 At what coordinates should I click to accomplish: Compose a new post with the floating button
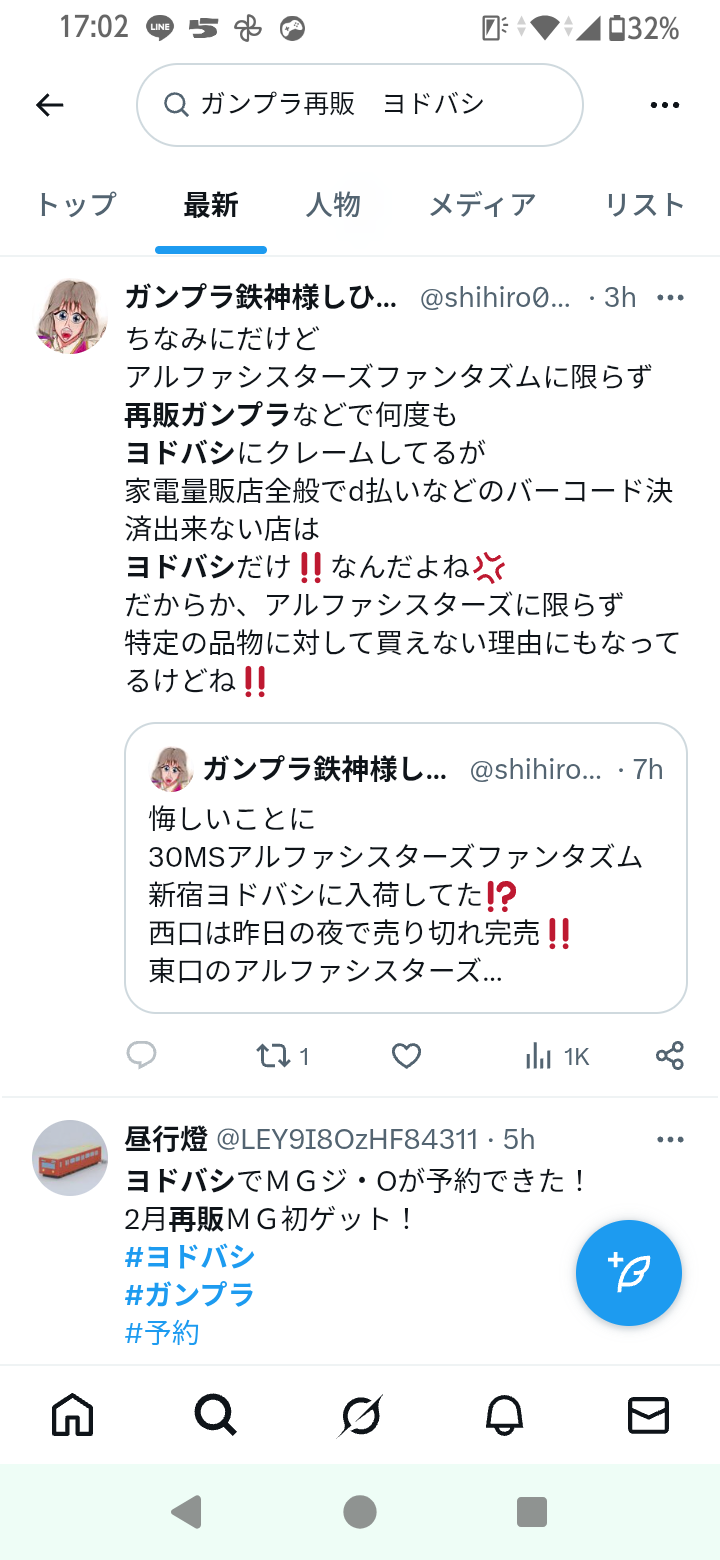(628, 1273)
